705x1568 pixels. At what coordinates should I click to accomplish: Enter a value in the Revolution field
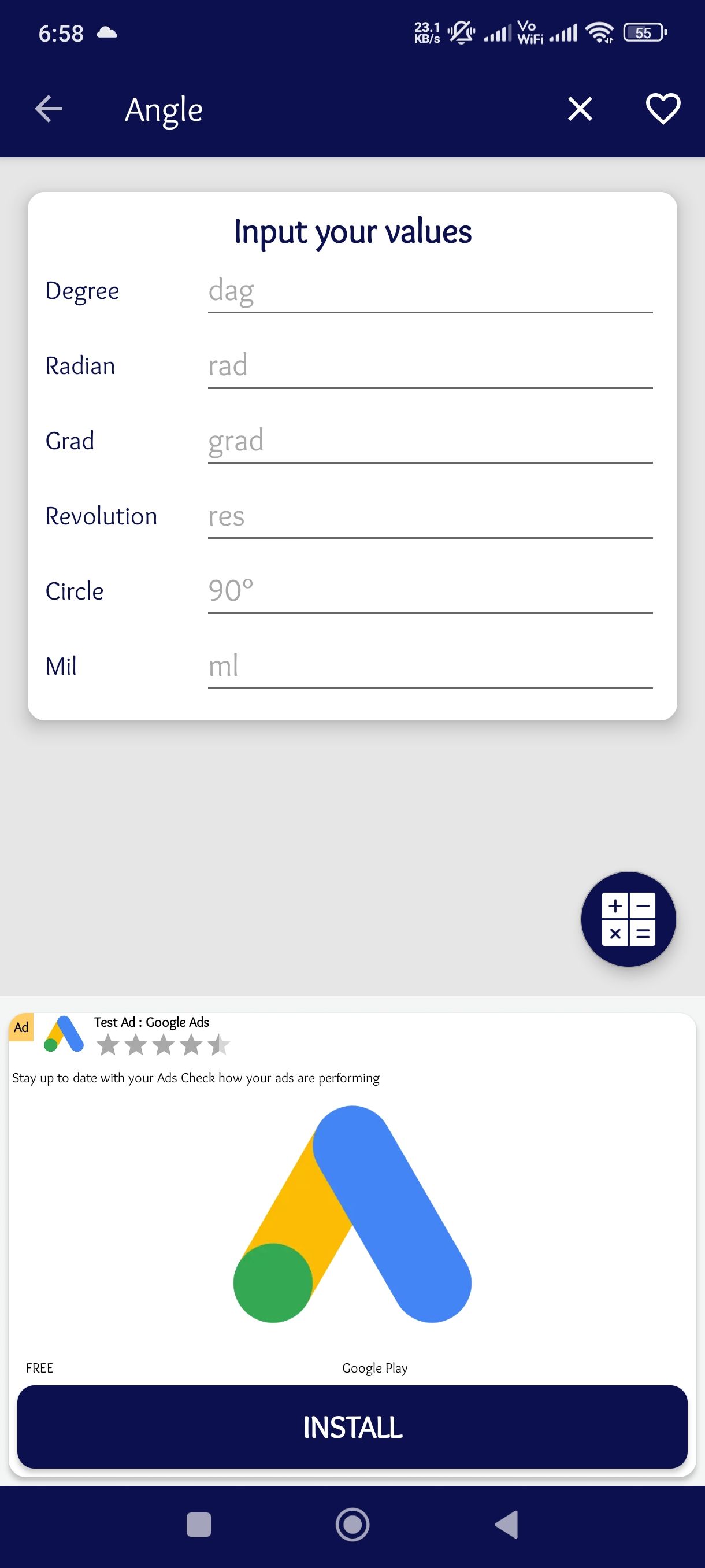point(429,517)
